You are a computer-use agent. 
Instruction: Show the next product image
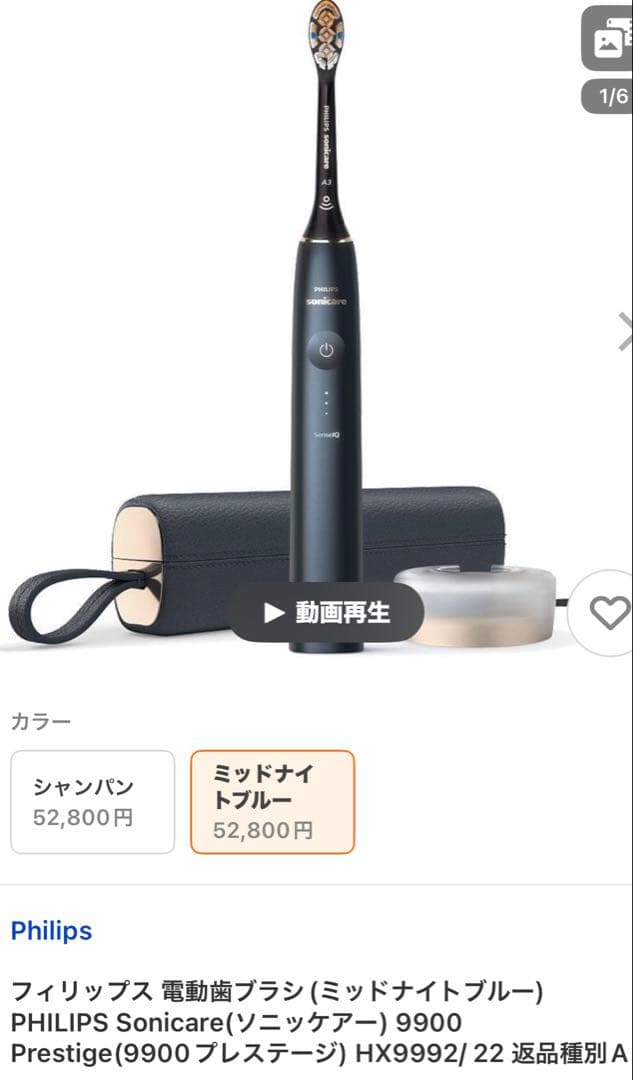tap(623, 332)
